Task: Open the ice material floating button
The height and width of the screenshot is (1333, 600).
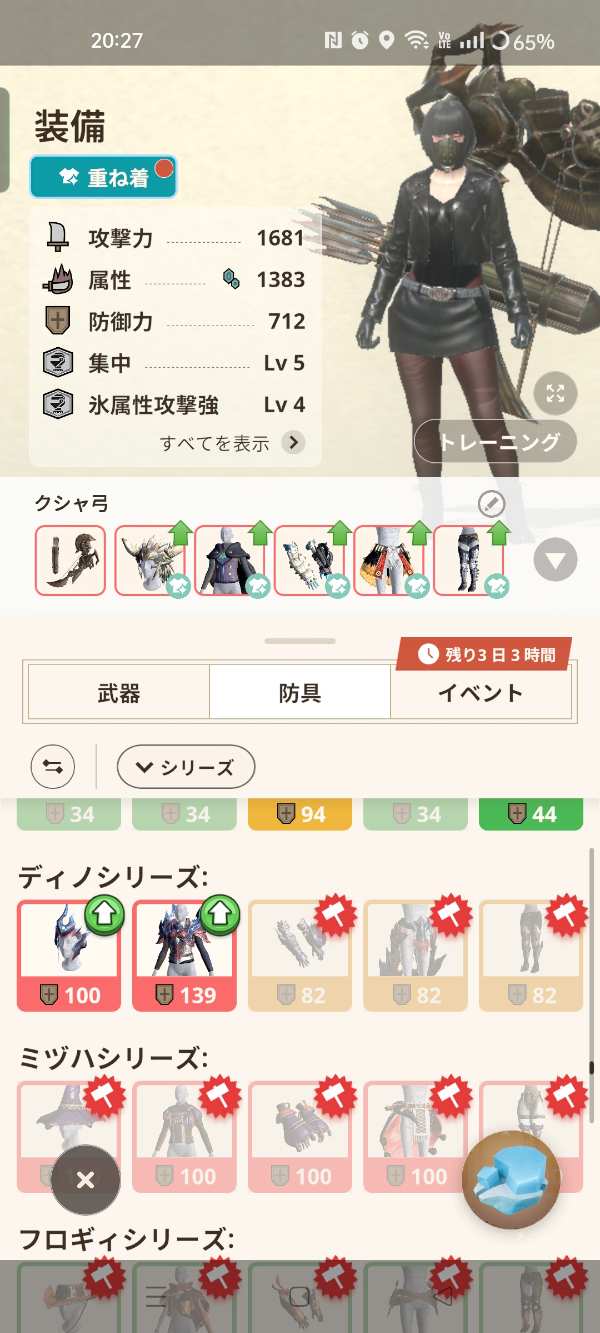Action: pyautogui.click(x=510, y=1181)
